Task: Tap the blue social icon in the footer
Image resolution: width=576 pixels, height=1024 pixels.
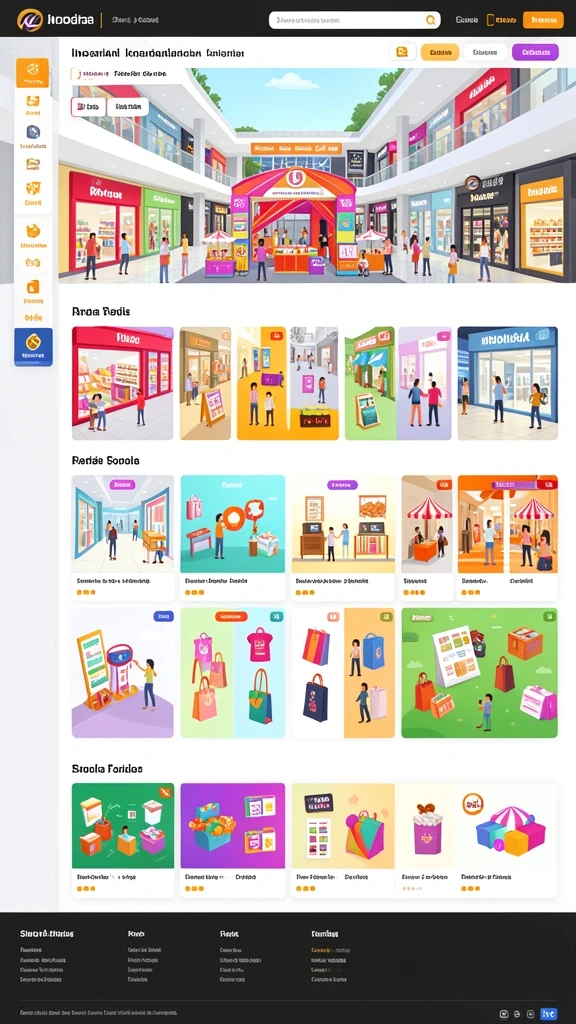Action: click(x=549, y=1014)
